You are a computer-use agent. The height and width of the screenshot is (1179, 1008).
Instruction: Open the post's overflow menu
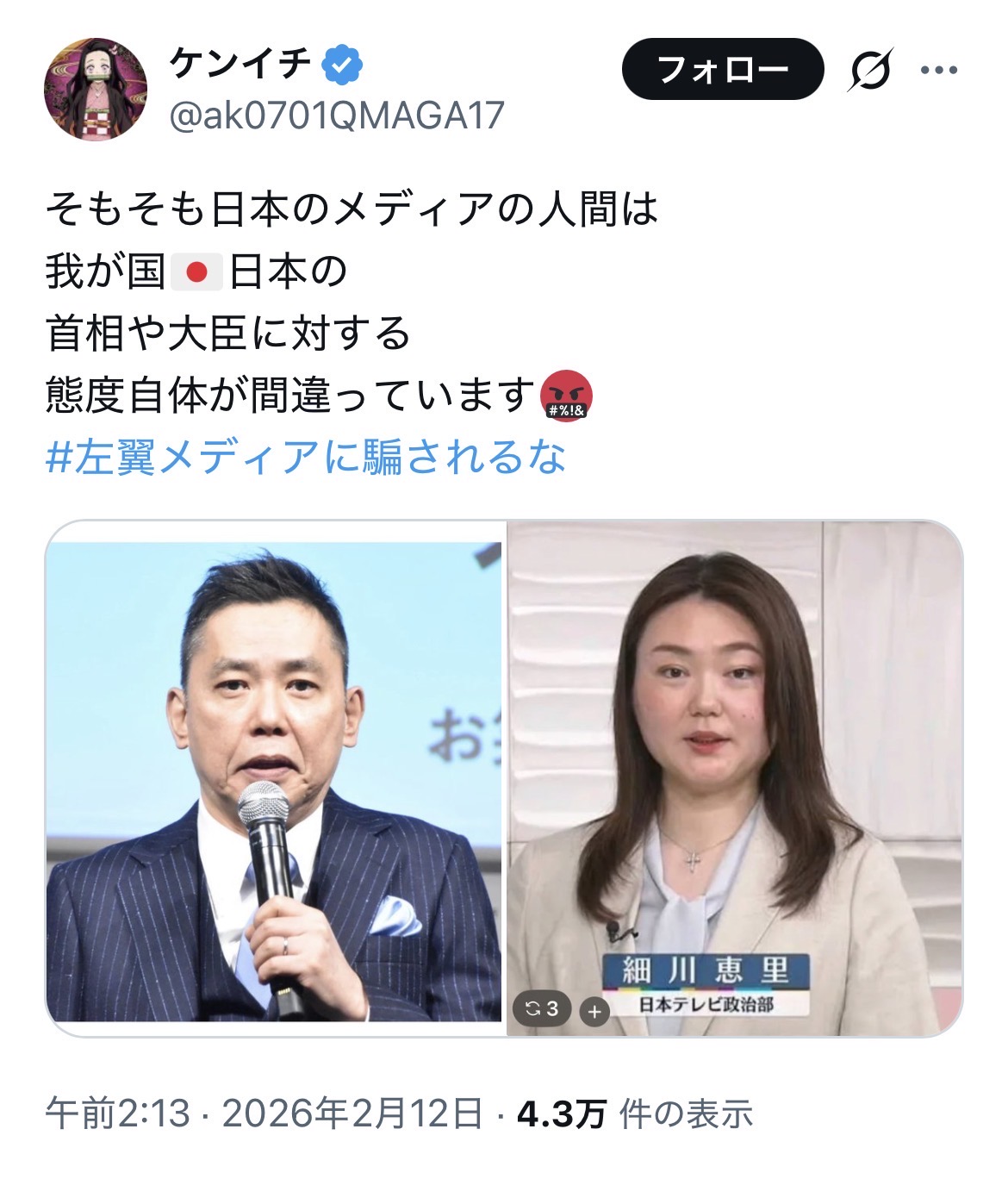[938, 70]
